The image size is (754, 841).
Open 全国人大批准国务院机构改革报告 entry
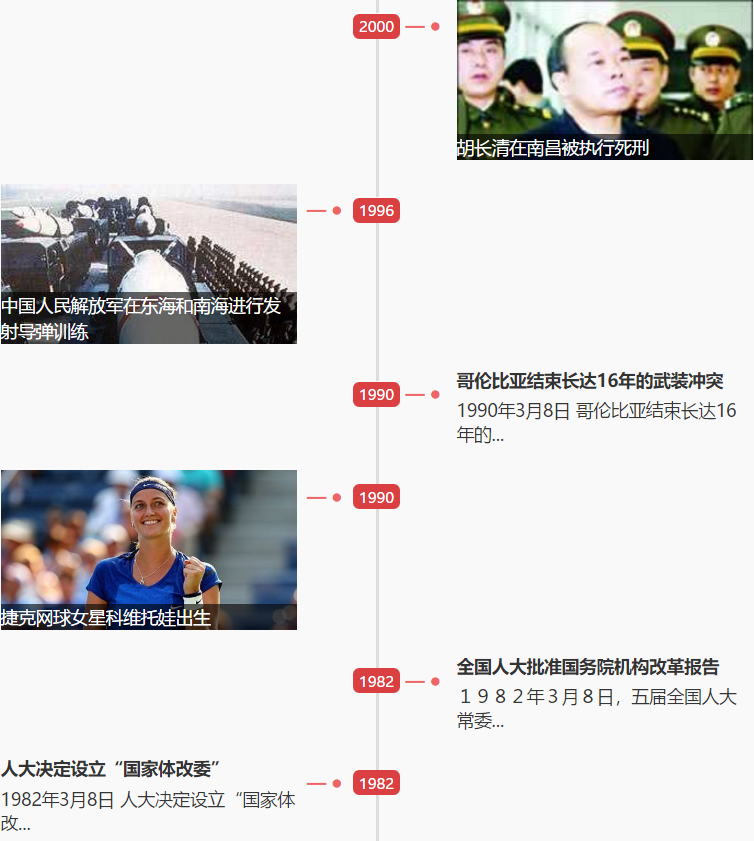click(587, 667)
